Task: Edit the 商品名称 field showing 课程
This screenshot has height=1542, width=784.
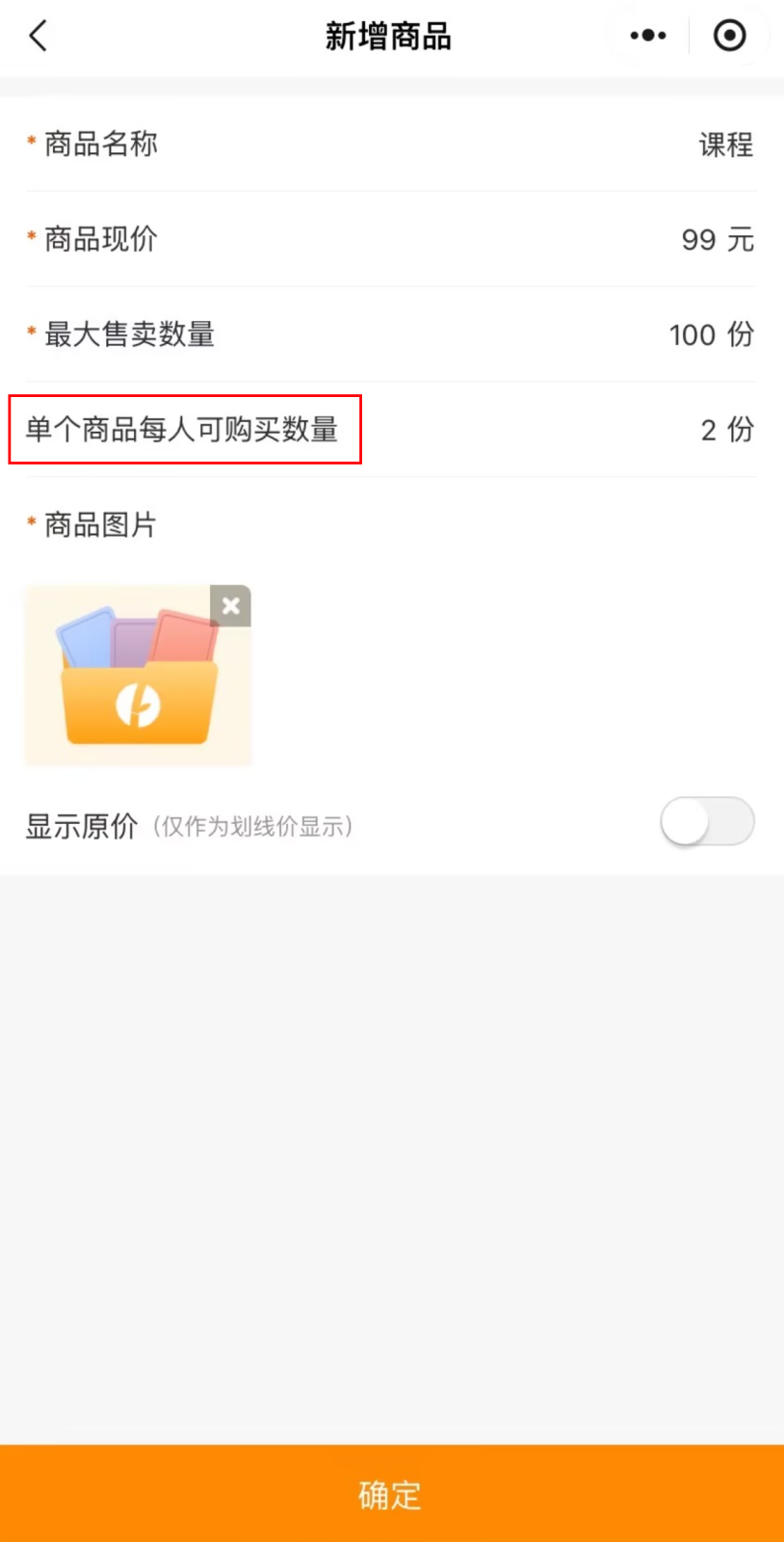Action: tap(724, 146)
